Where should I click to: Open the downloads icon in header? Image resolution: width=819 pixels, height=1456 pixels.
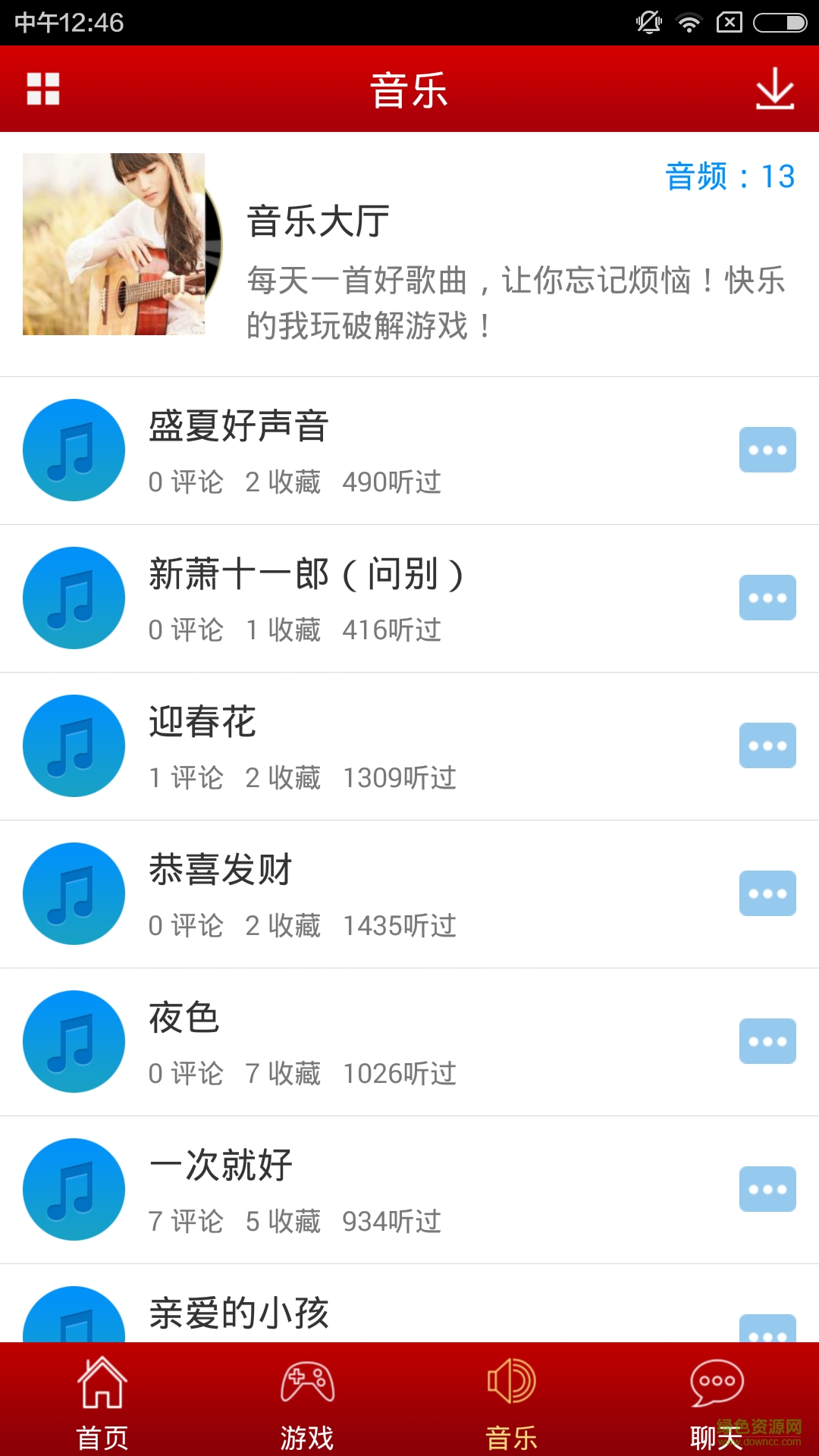point(774,89)
